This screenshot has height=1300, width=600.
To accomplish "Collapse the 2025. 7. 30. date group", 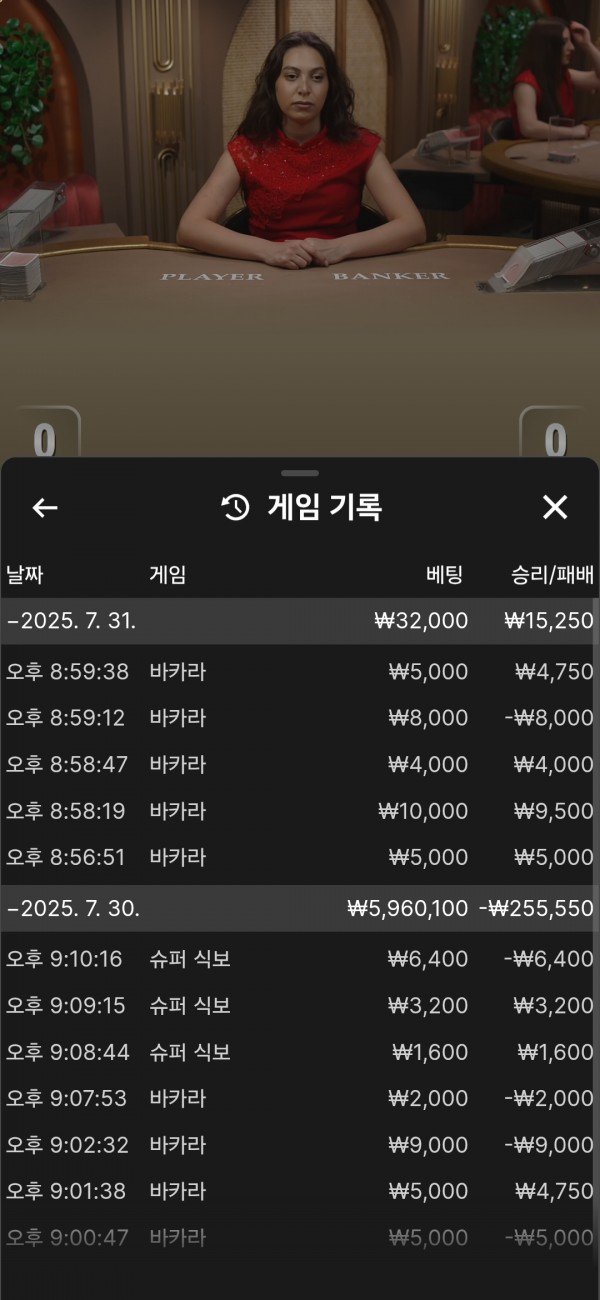I will tap(74, 909).
